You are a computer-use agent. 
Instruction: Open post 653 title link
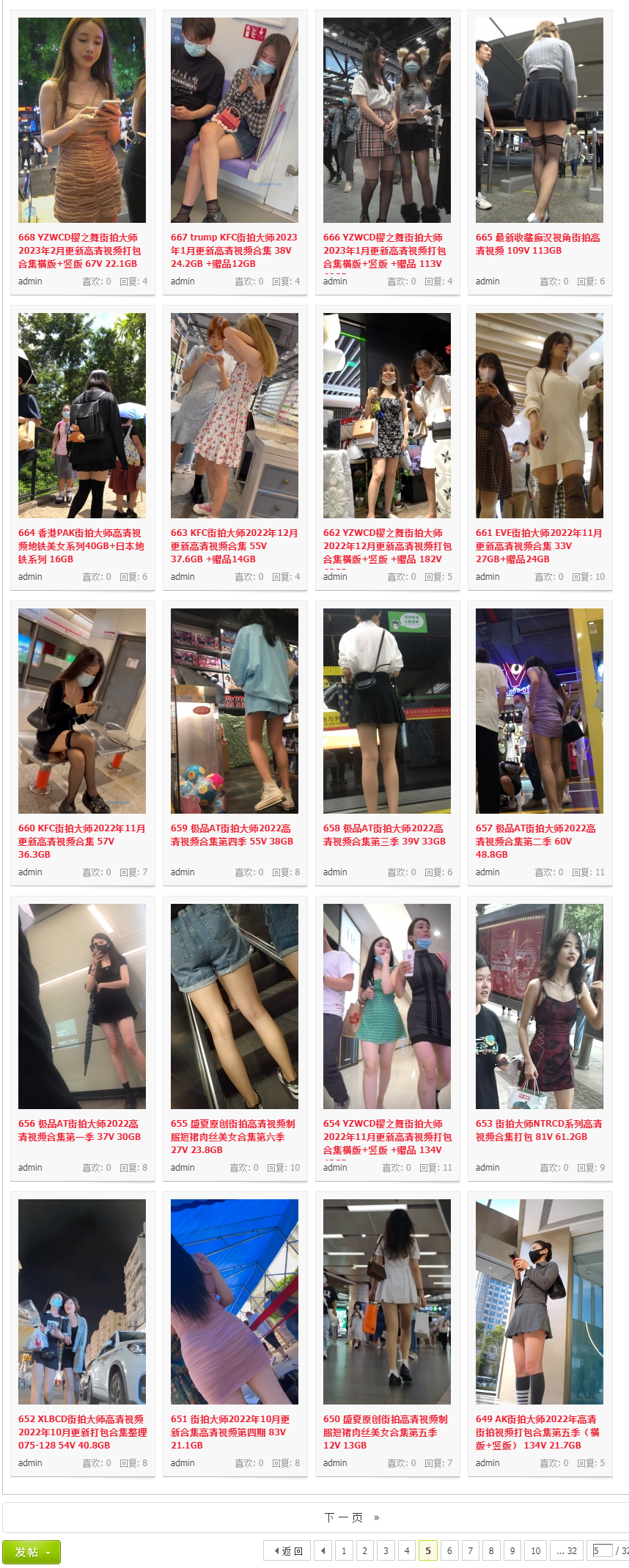(539, 1130)
